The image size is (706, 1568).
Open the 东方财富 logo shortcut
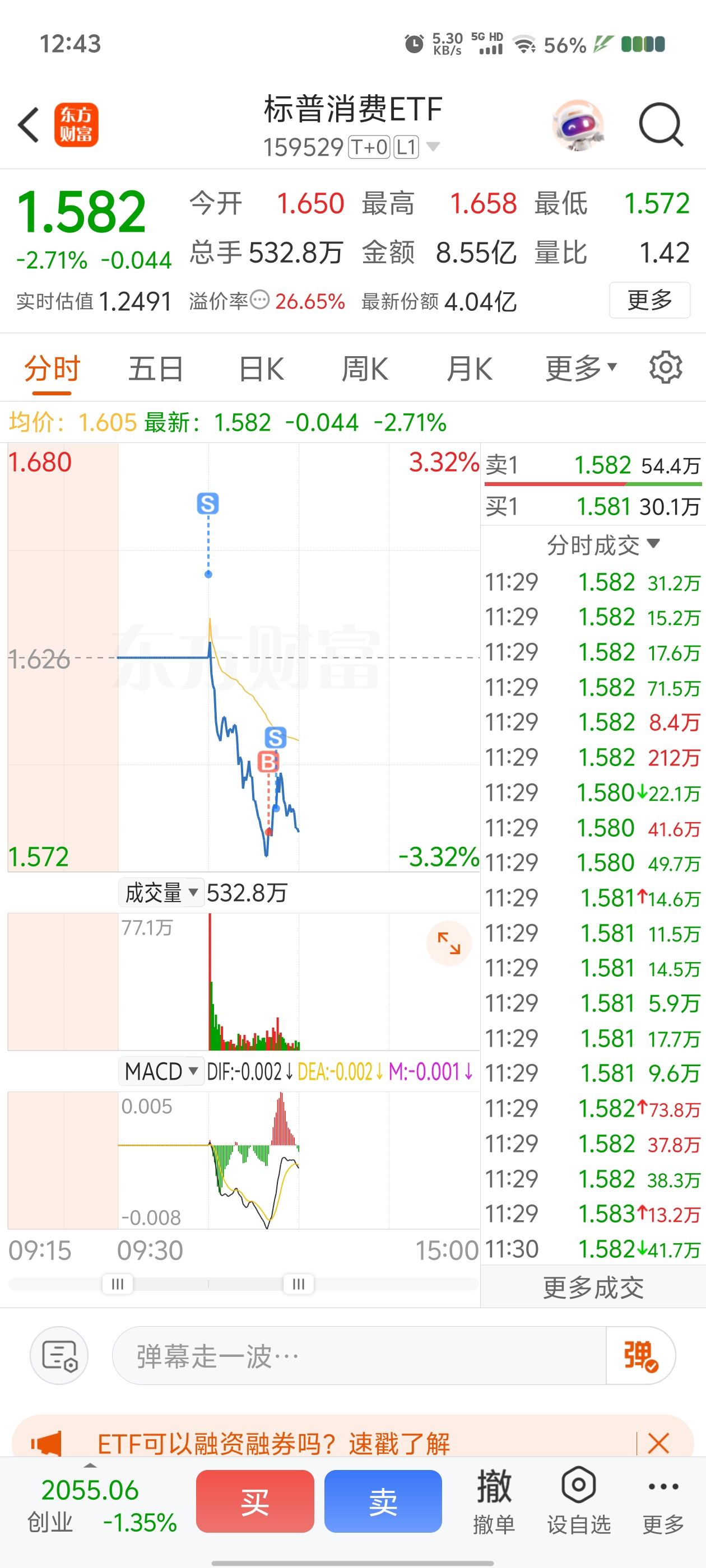[77, 124]
